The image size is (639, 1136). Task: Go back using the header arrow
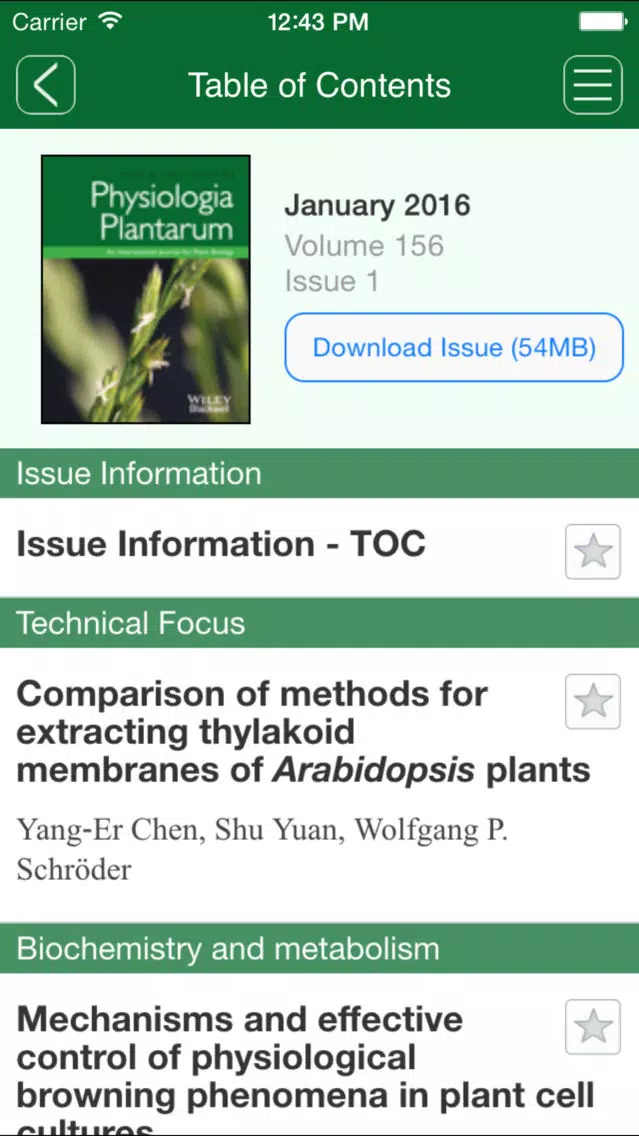tap(46, 85)
